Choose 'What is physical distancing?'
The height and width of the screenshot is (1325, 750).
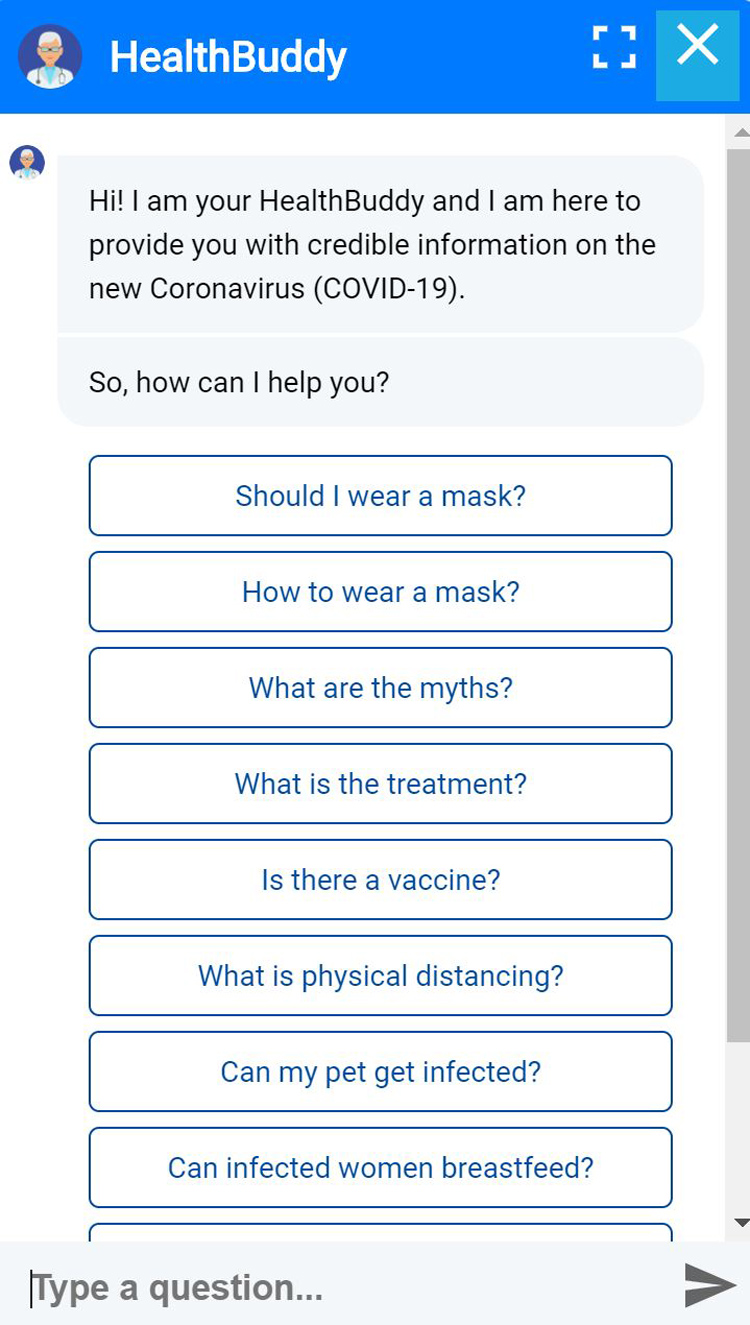[380, 976]
